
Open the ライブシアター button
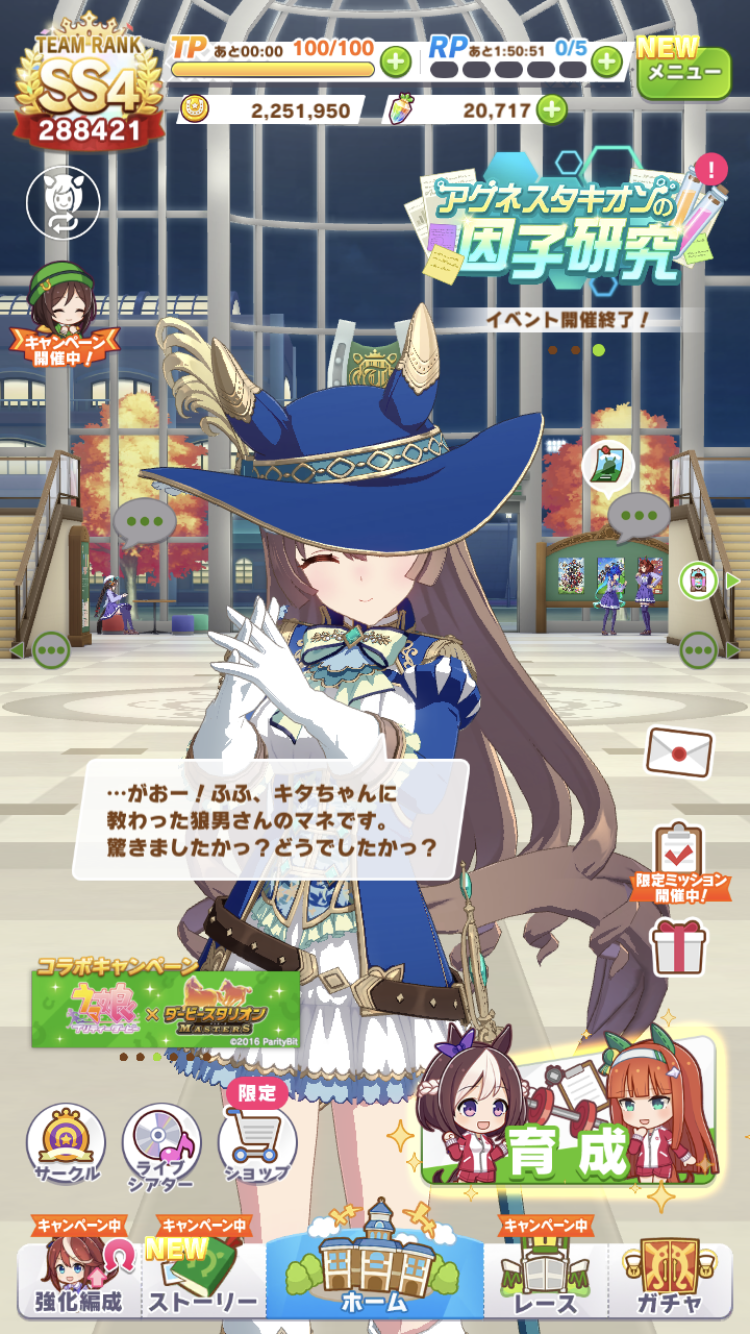(x=161, y=1142)
